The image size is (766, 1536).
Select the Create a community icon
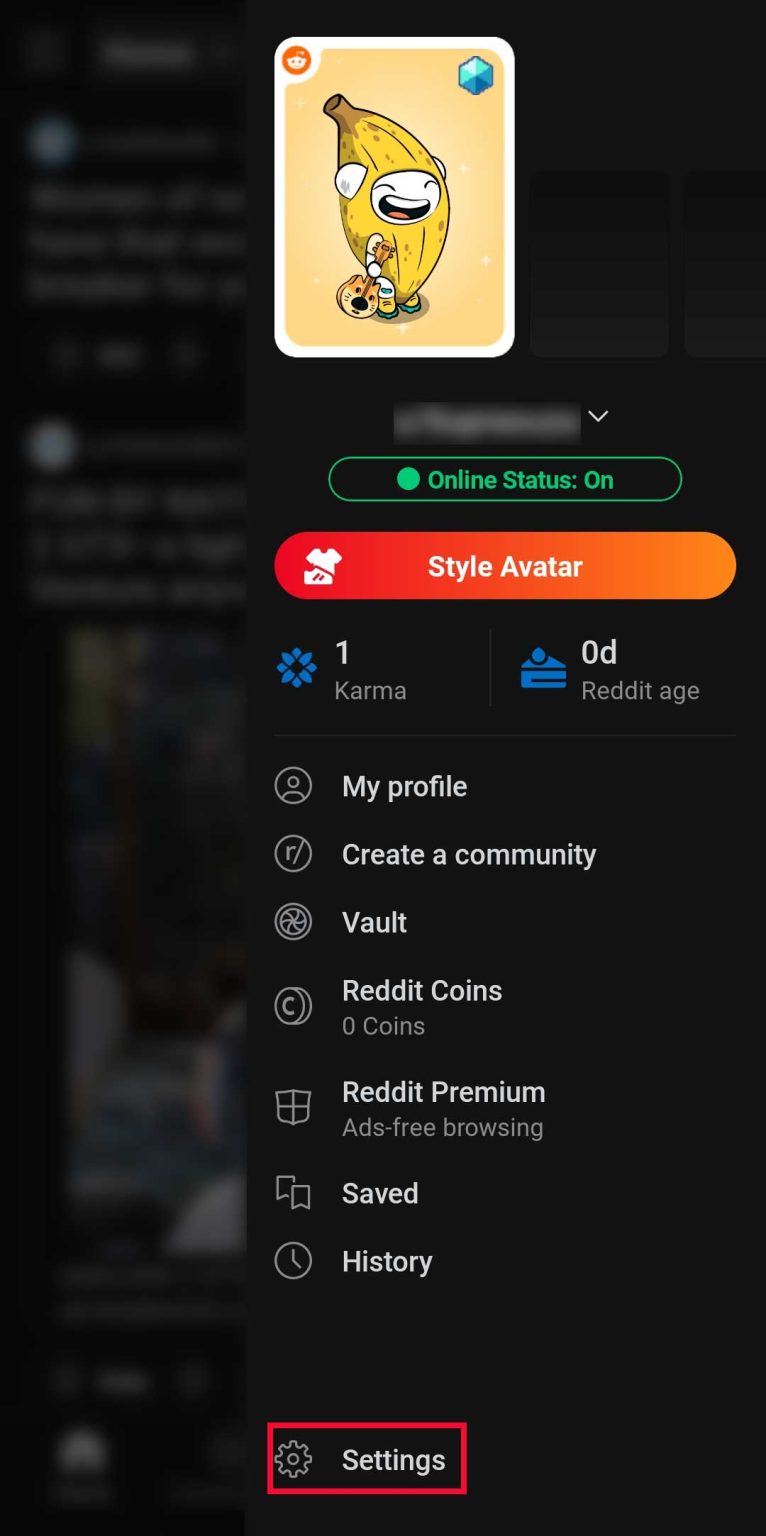(292, 854)
